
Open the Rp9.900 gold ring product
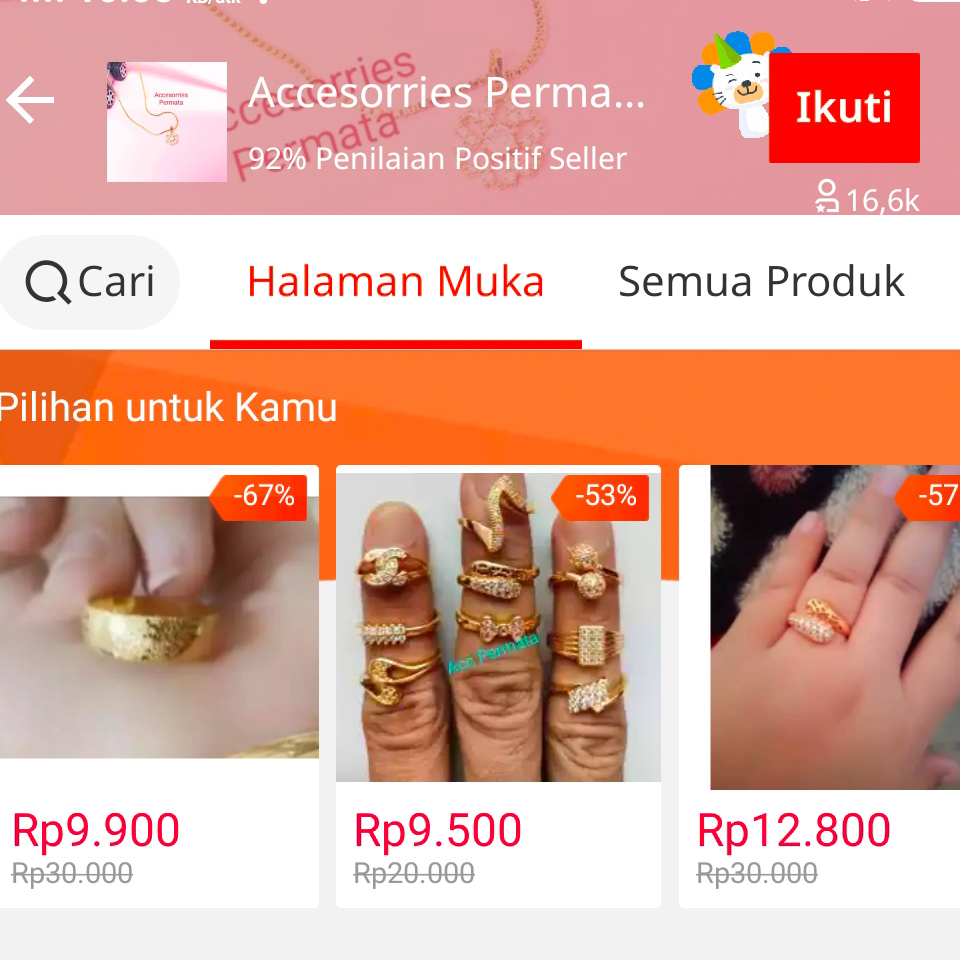(159, 686)
